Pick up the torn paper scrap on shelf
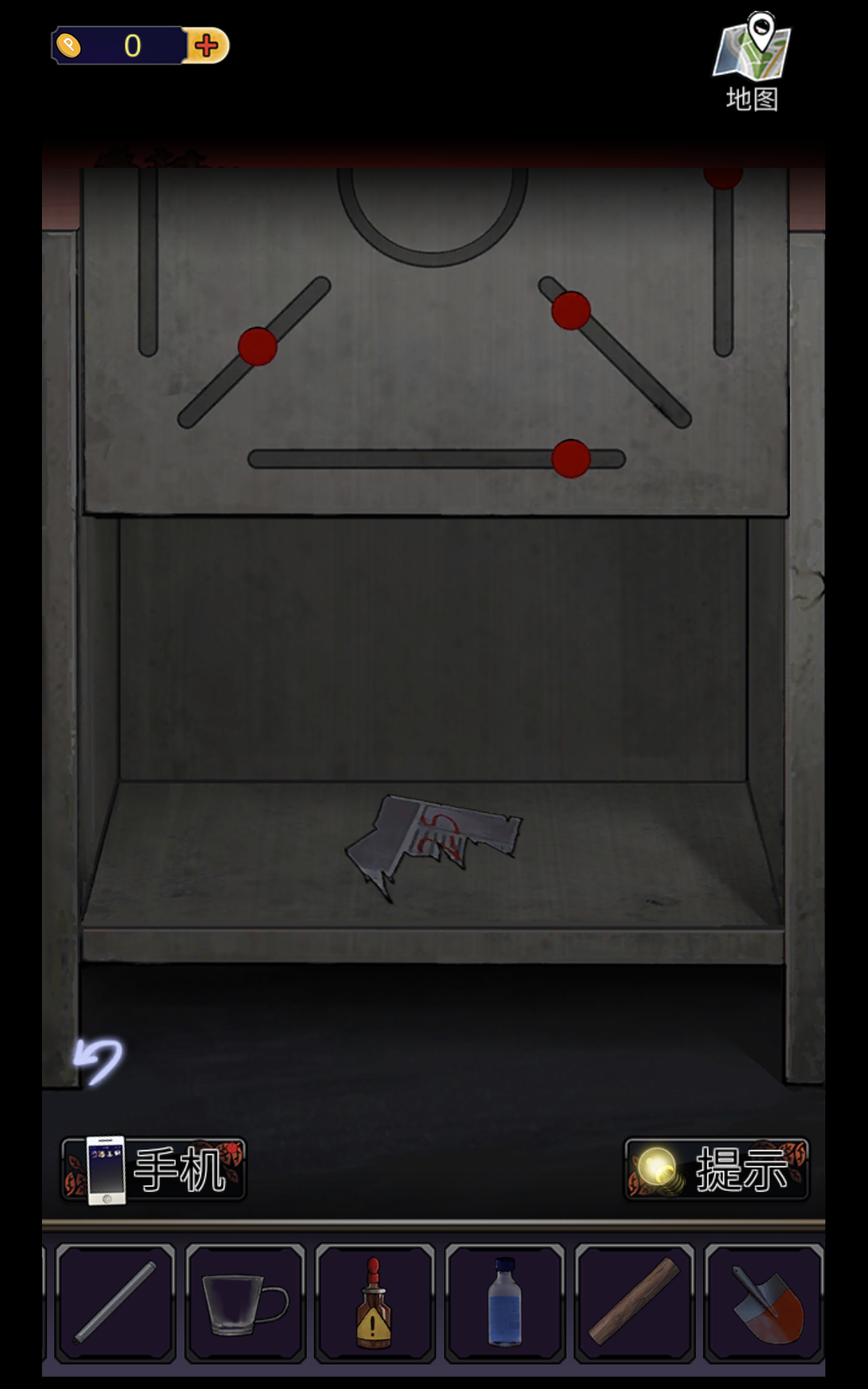This screenshot has height=1389, width=868. [434, 839]
